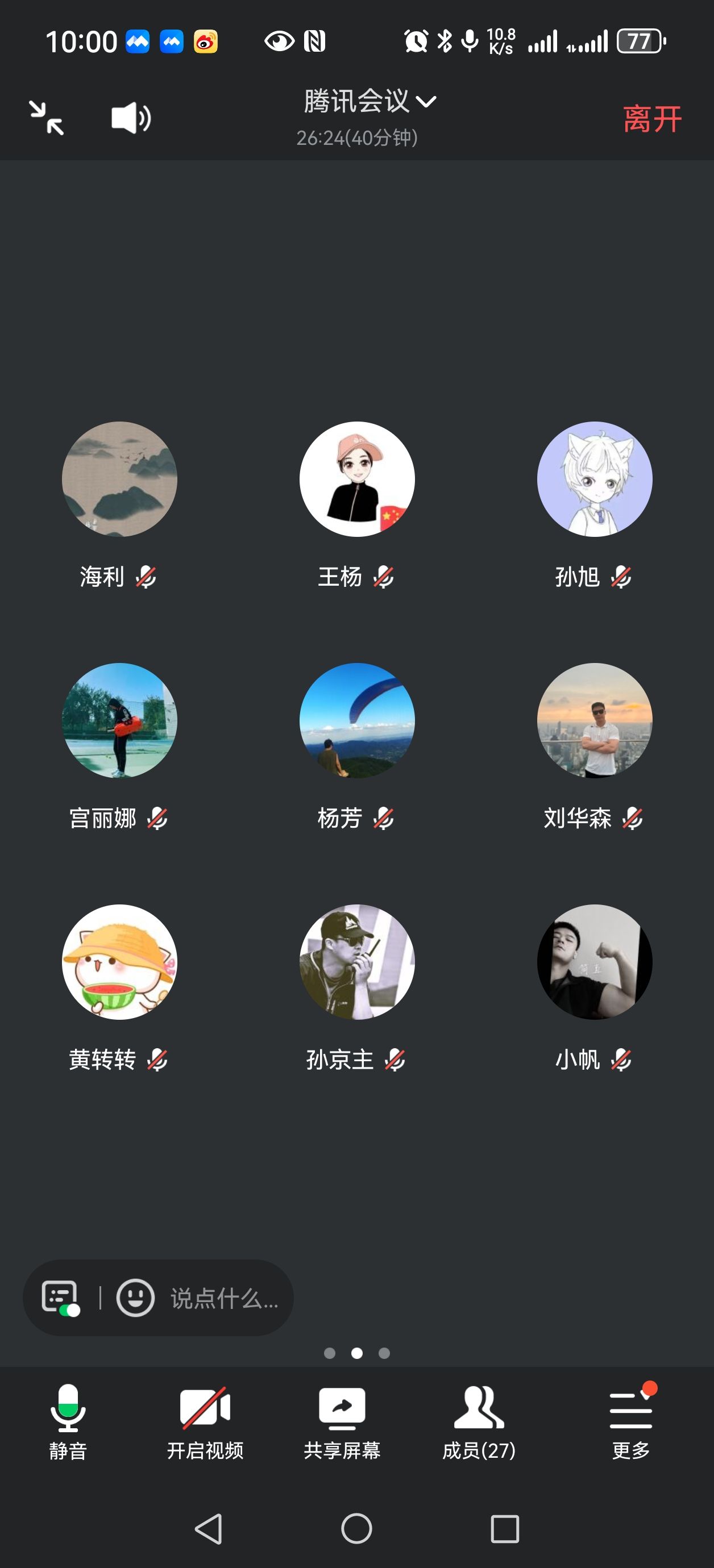
Task: Select participant 海利's tile
Action: pyautogui.click(x=119, y=479)
